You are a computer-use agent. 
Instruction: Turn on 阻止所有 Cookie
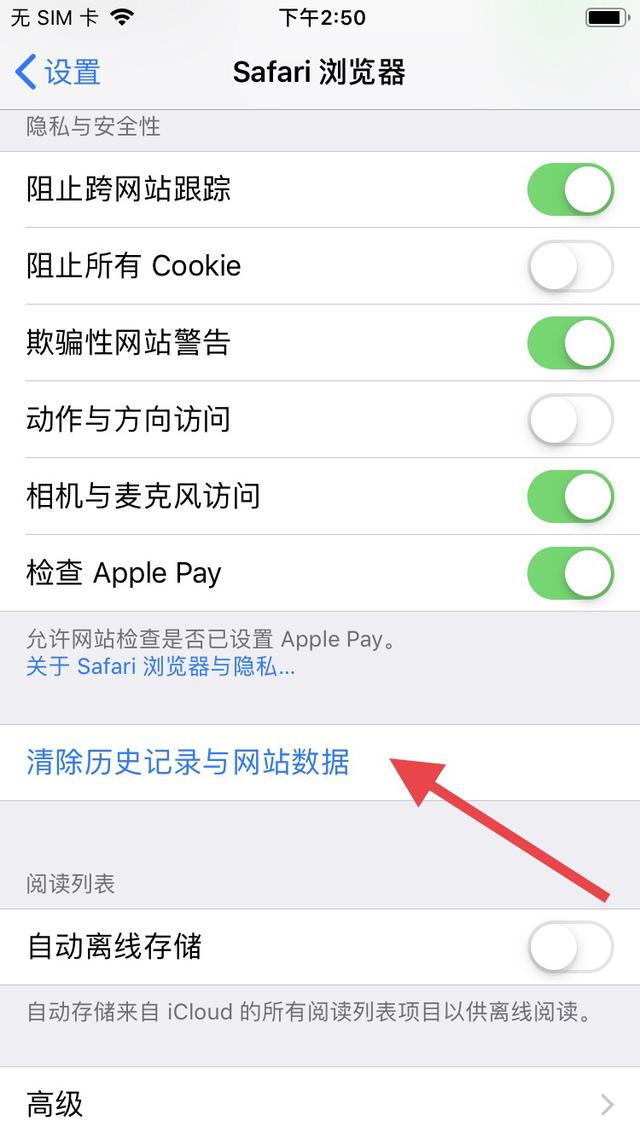pos(569,267)
